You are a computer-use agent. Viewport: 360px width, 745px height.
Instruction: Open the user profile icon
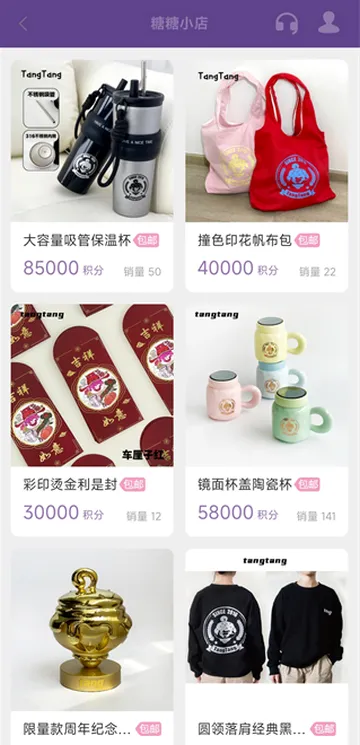pyautogui.click(x=329, y=22)
